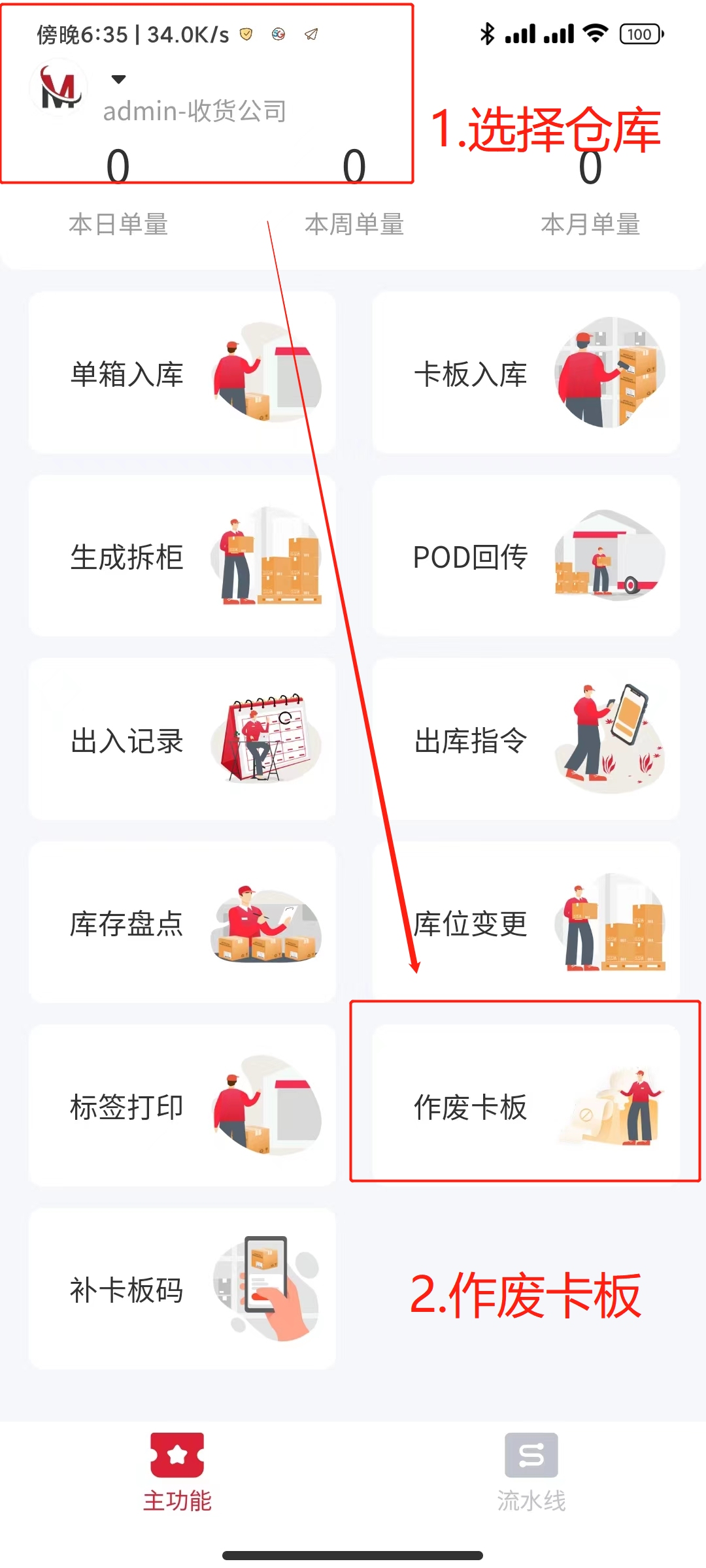Open 生成拆柜 function
The width and height of the screenshot is (706, 1568).
click(182, 556)
